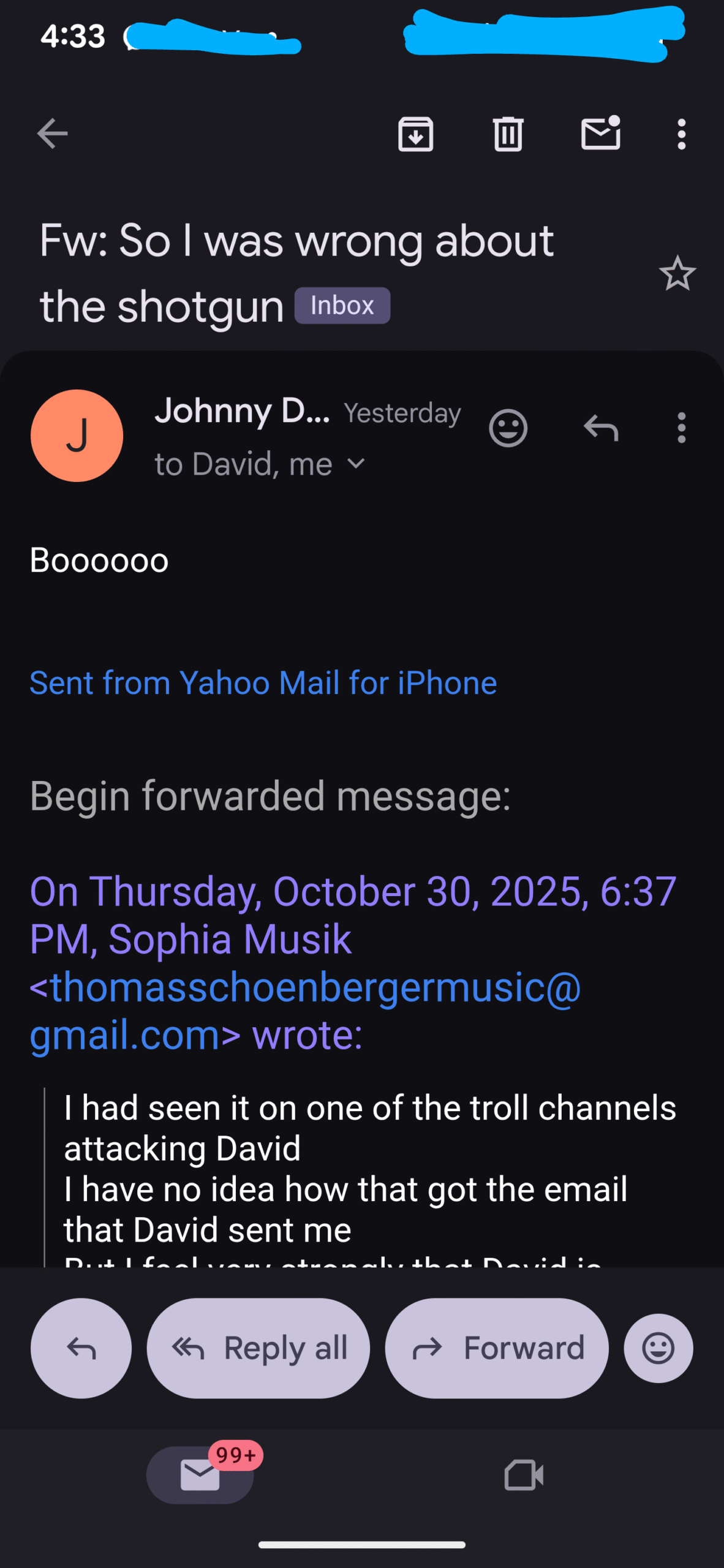The width and height of the screenshot is (724, 1568).
Task: Switch to the Mail tab
Action: coord(200,1474)
